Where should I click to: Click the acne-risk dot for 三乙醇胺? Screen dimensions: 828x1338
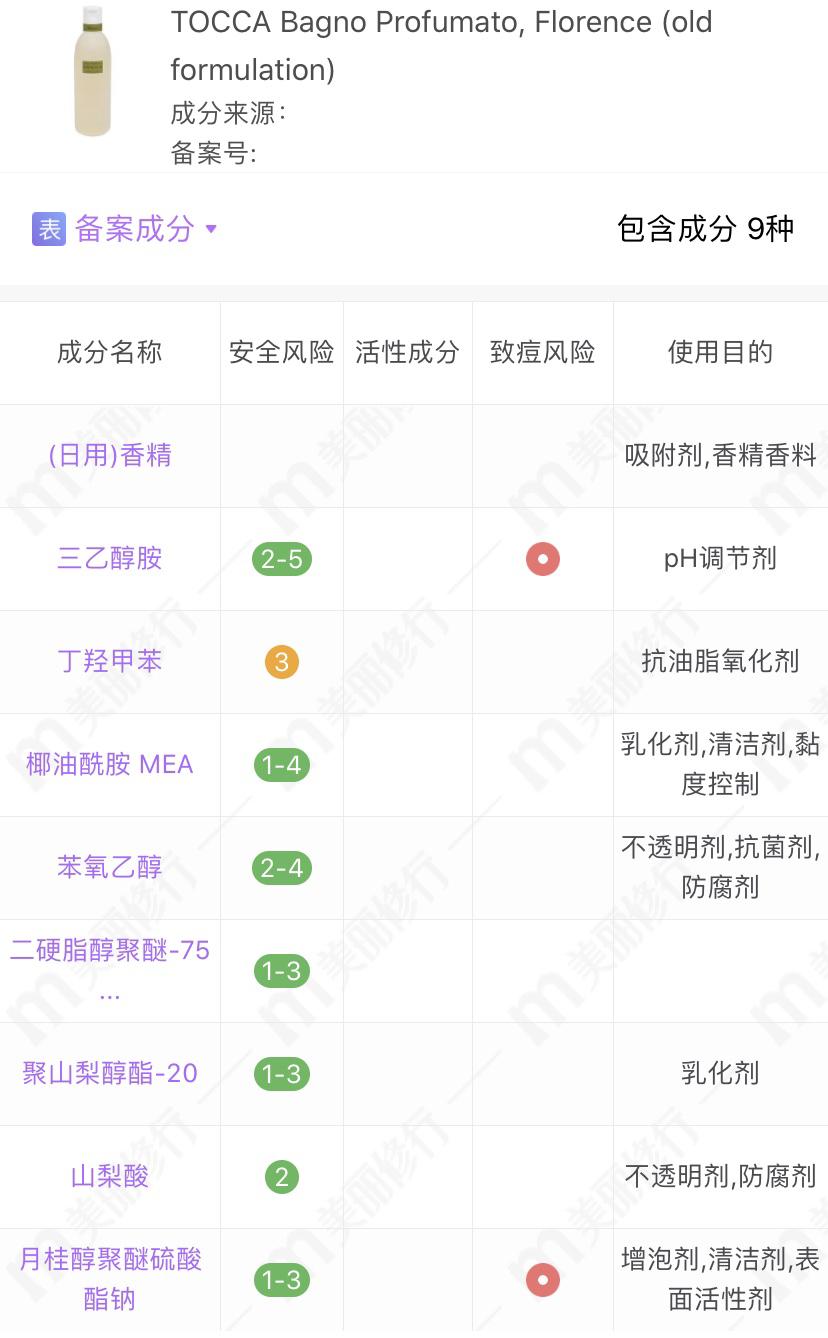click(x=542, y=559)
